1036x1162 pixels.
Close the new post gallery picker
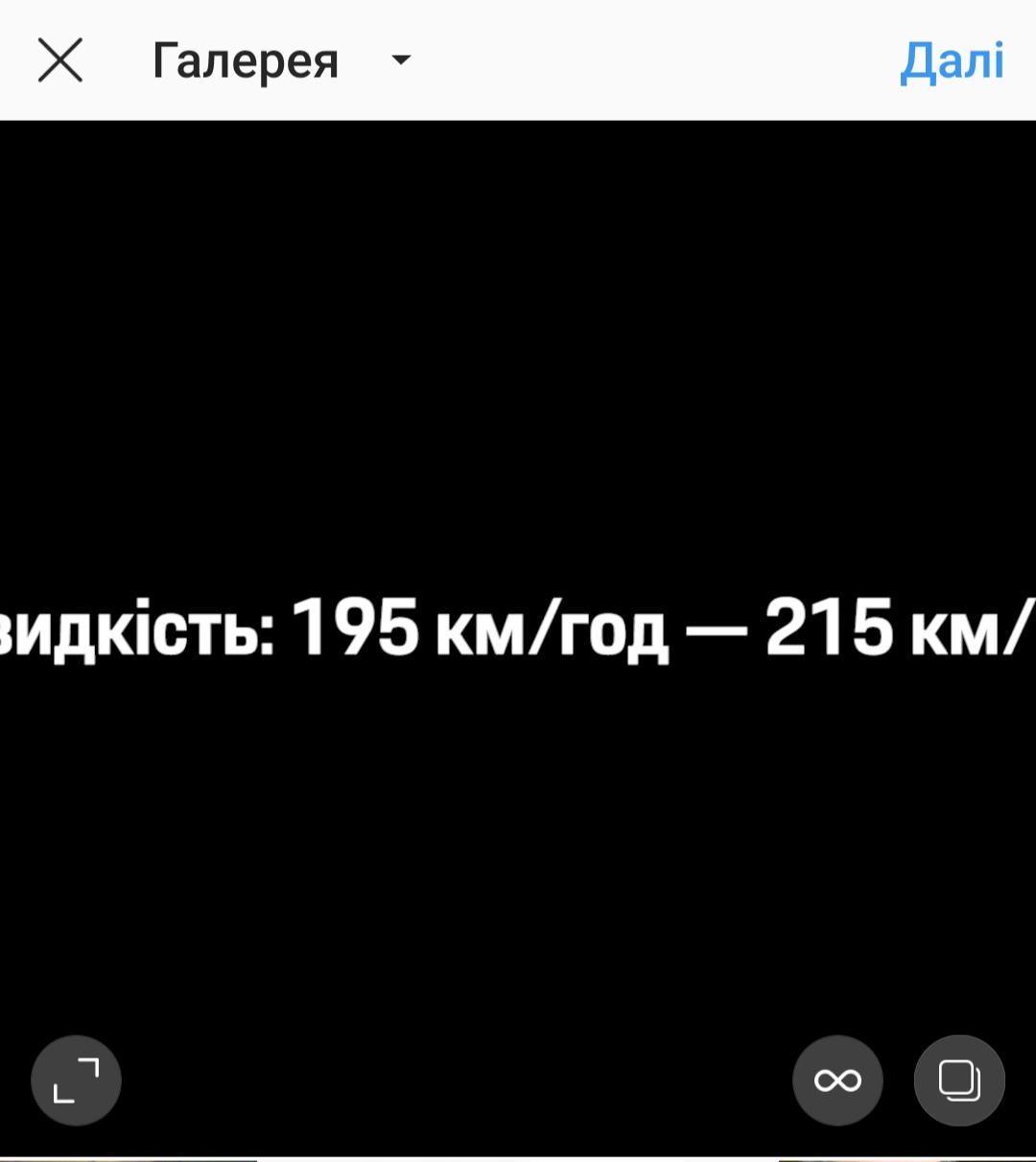tap(60, 60)
